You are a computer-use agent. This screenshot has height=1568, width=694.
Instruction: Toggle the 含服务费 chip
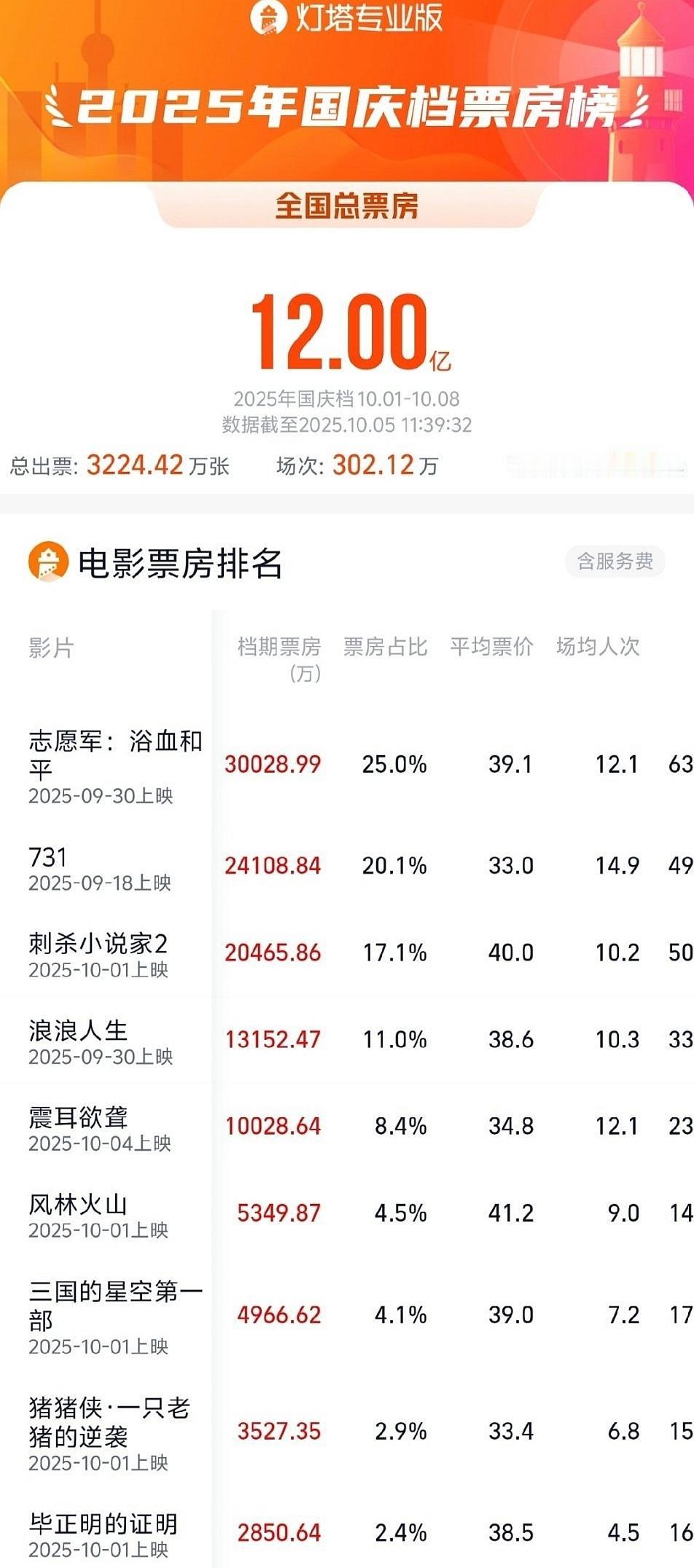(x=615, y=561)
